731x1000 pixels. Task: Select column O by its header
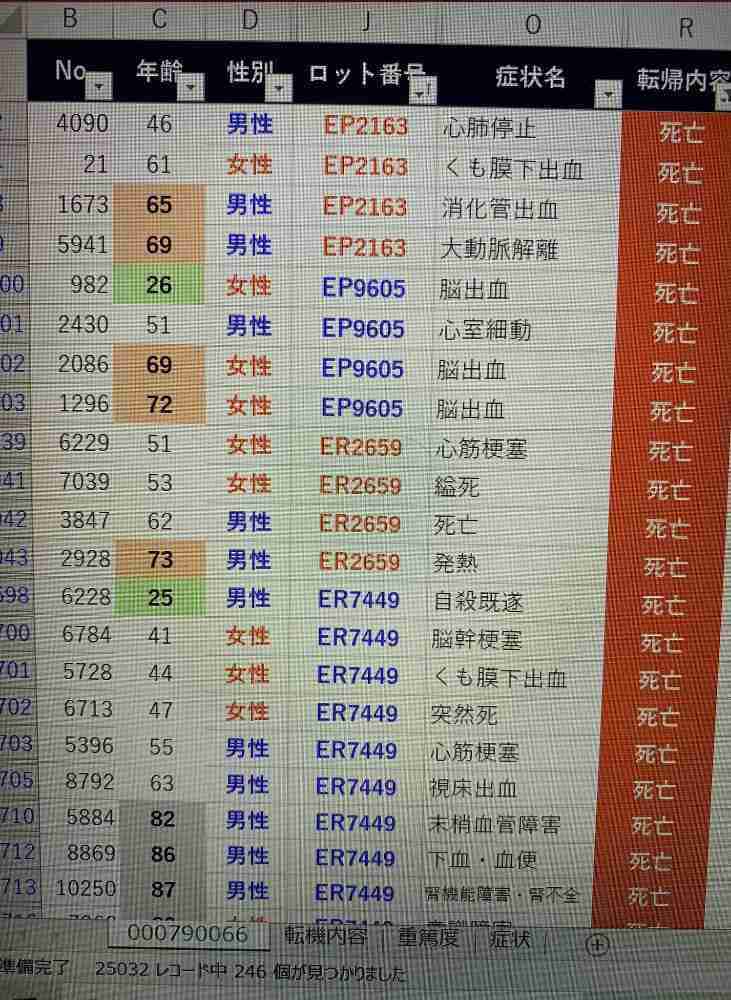pyautogui.click(x=532, y=23)
